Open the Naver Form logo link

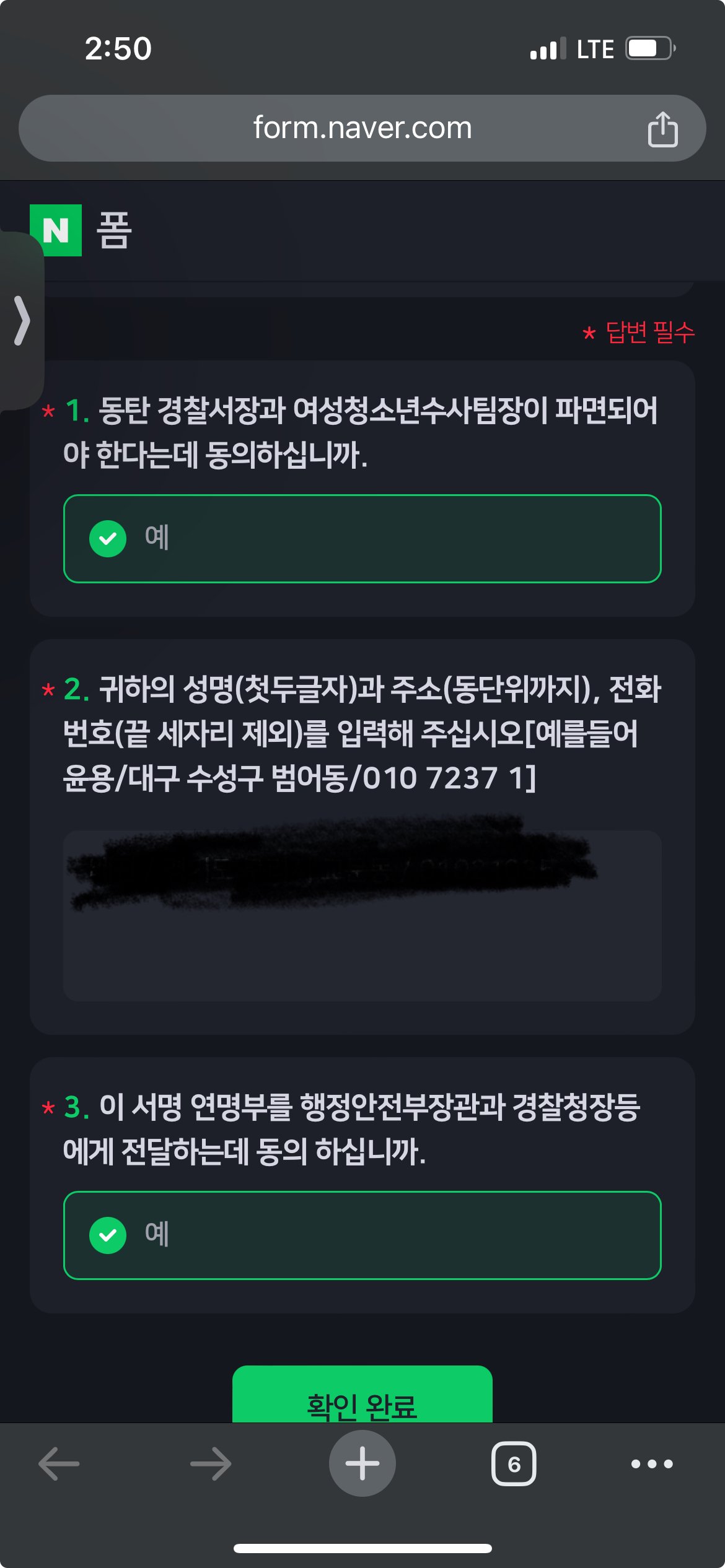[x=81, y=230]
